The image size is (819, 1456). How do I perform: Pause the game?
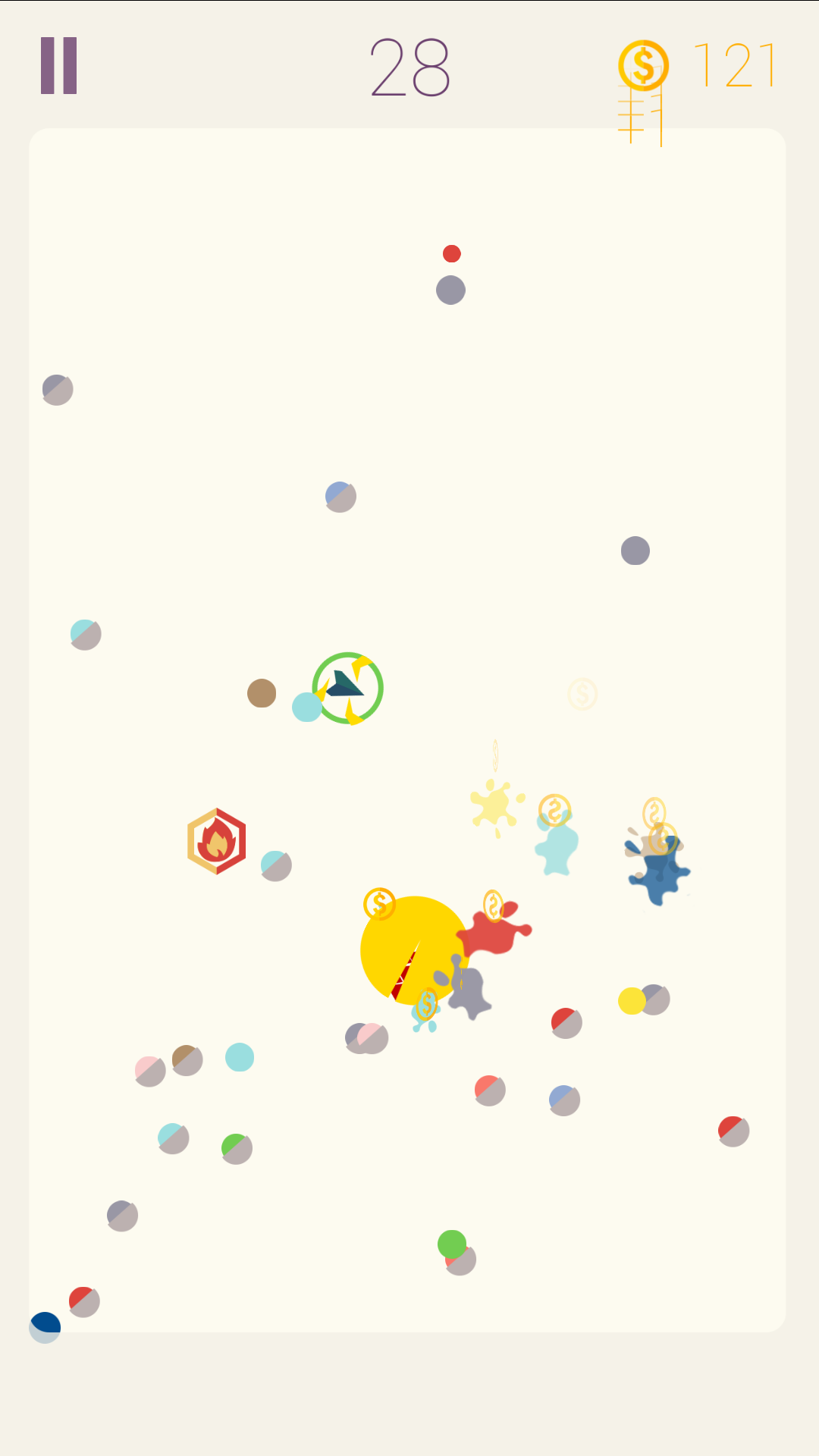point(59,65)
